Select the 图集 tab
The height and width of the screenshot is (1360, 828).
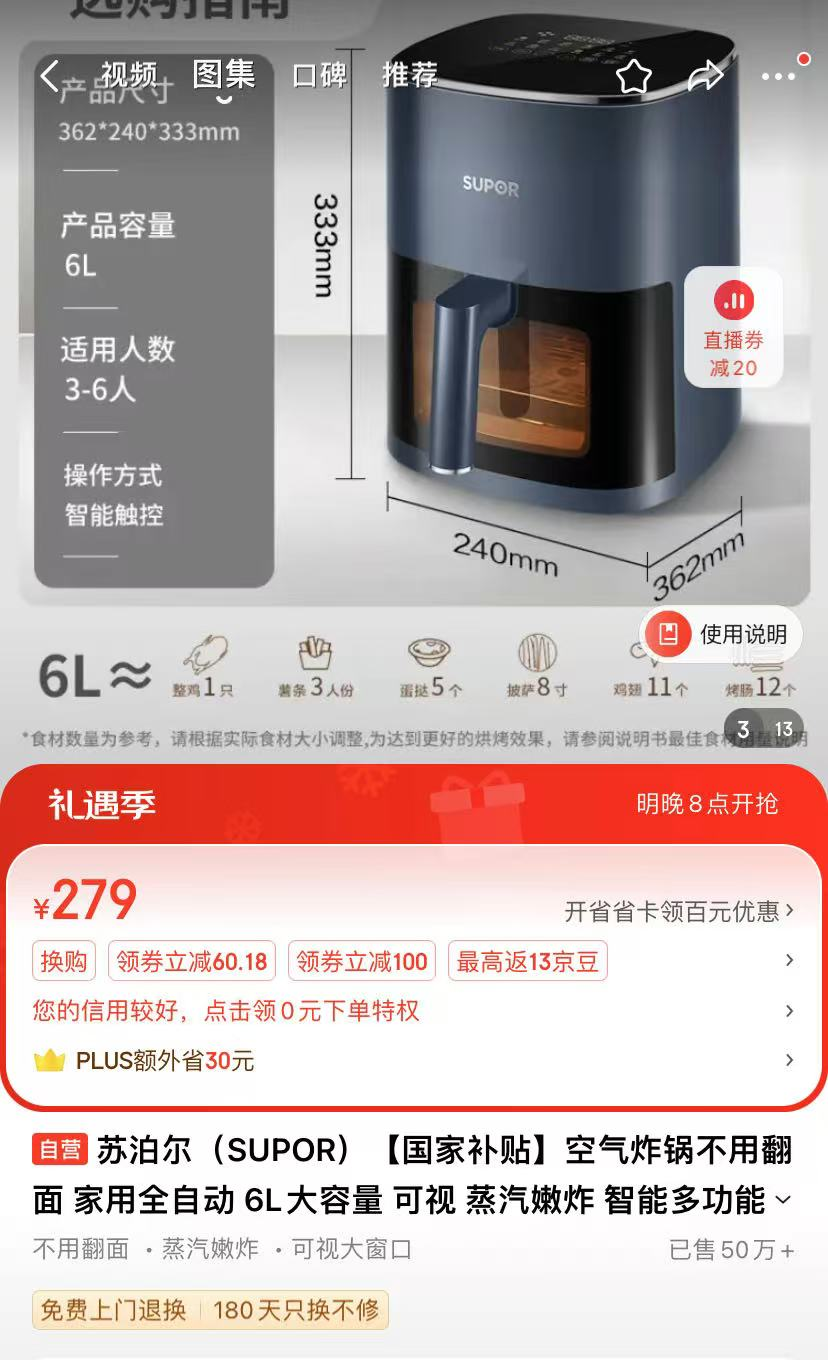[223, 75]
